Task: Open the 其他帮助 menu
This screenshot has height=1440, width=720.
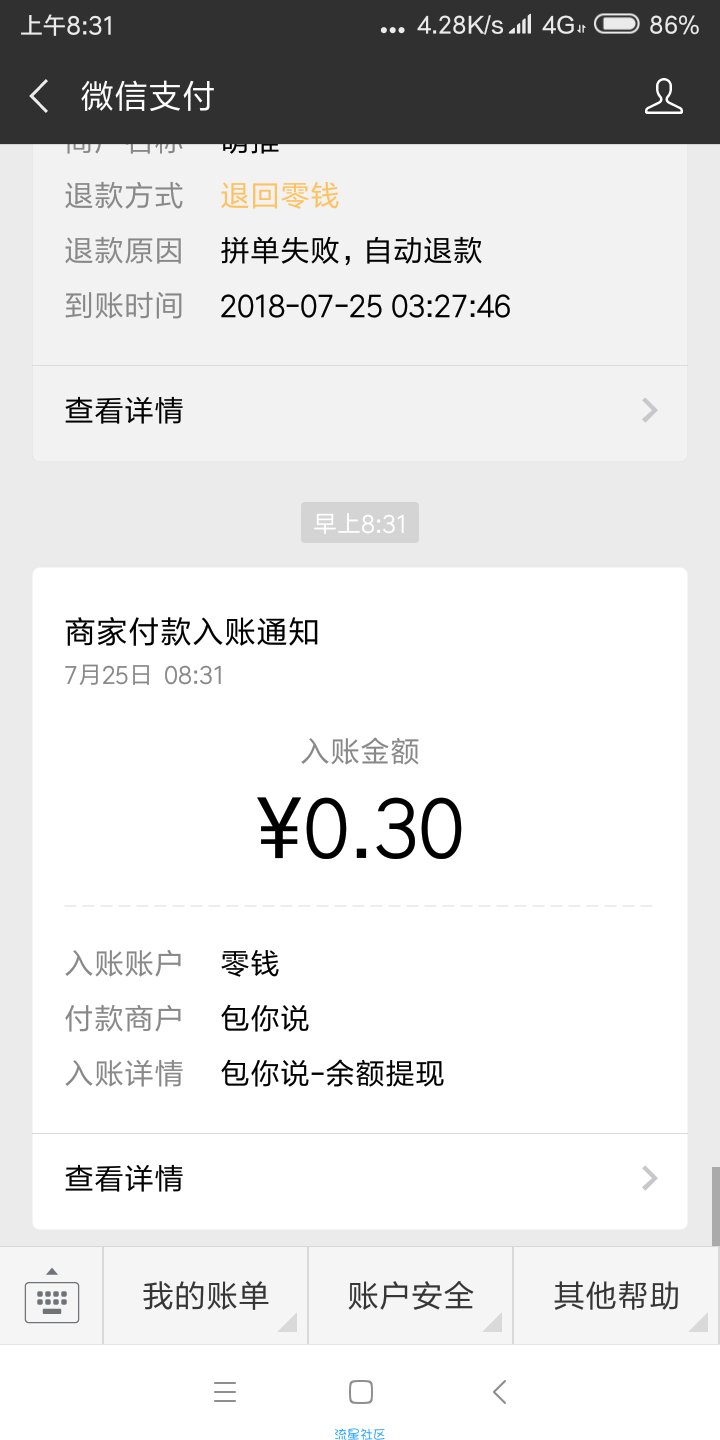Action: (x=616, y=1296)
